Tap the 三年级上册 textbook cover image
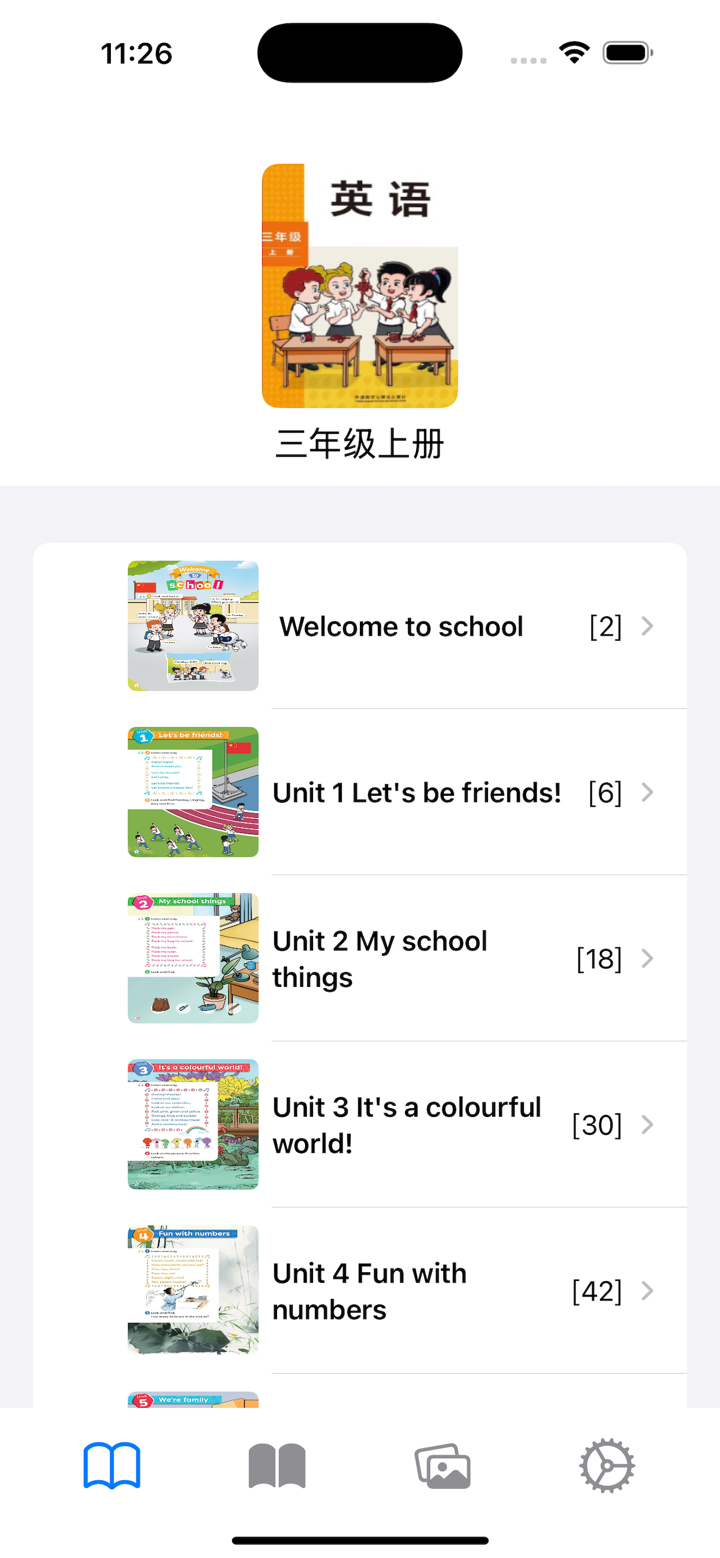Screen dimensions: 720x1558 [x=359, y=286]
